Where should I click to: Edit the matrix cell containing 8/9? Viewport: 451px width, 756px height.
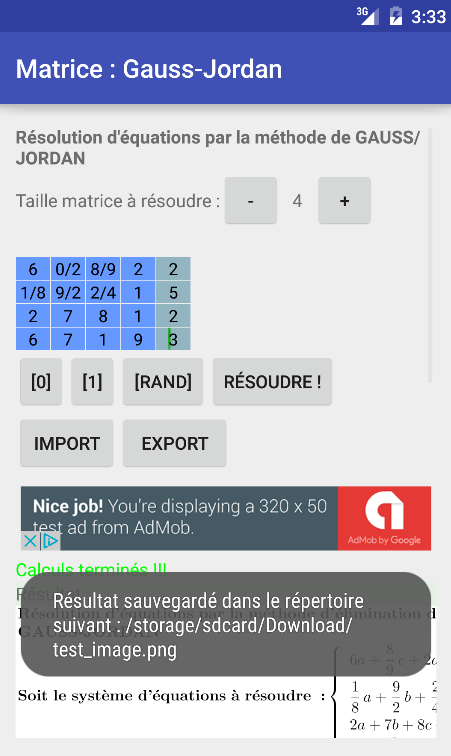point(103,269)
